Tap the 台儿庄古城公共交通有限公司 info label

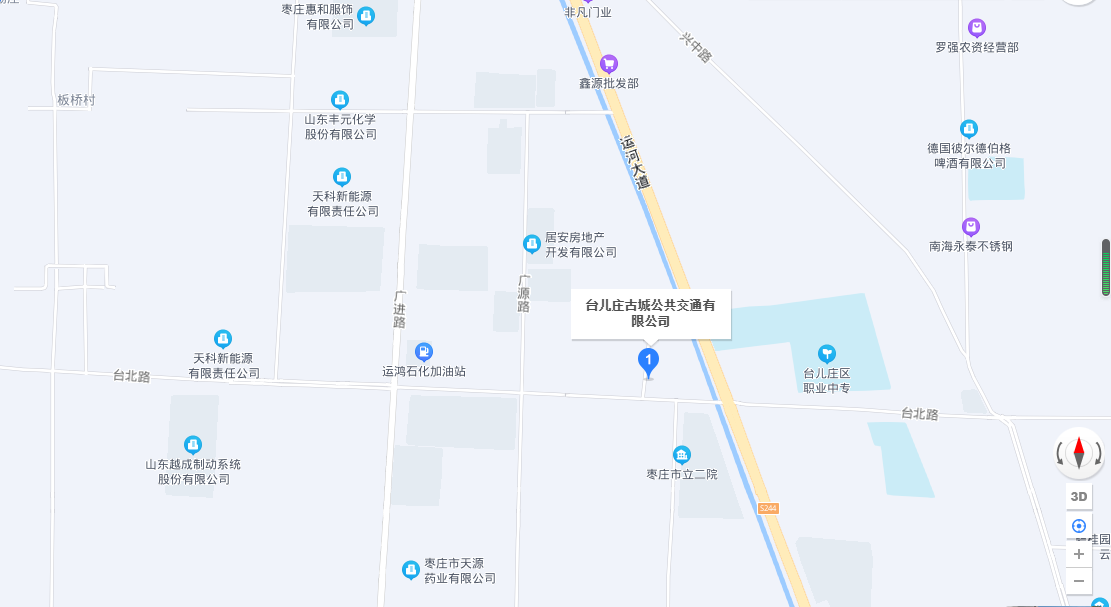coord(651,313)
